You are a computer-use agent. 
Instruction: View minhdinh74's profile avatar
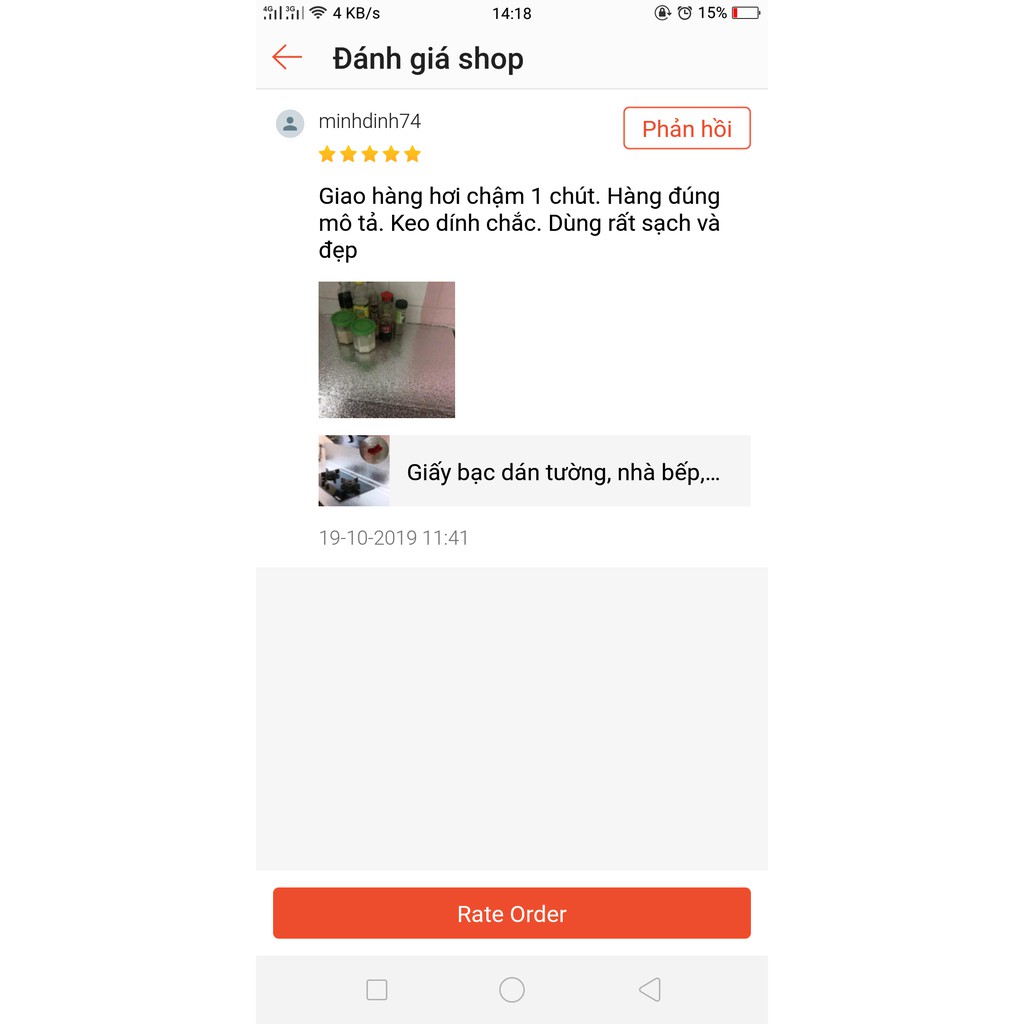tap(290, 124)
